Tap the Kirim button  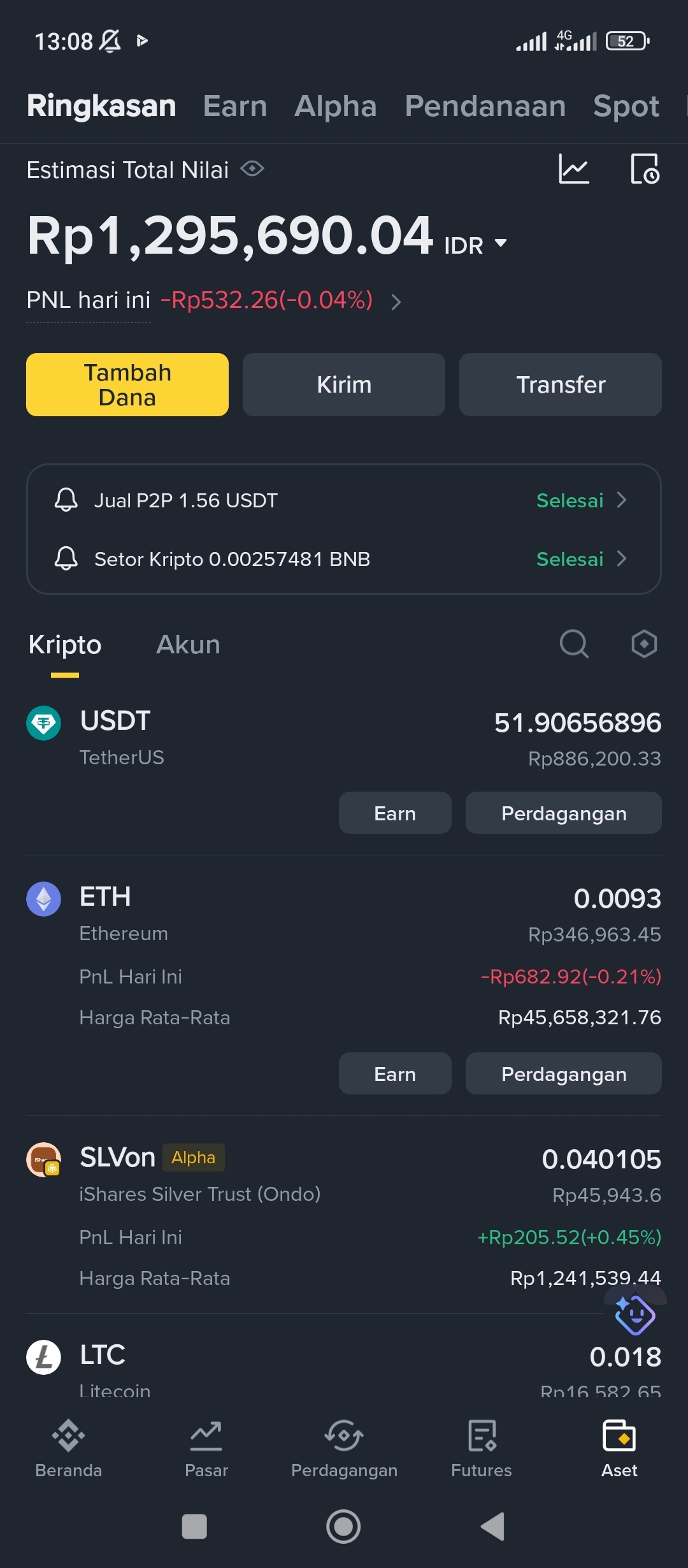pyautogui.click(x=344, y=384)
